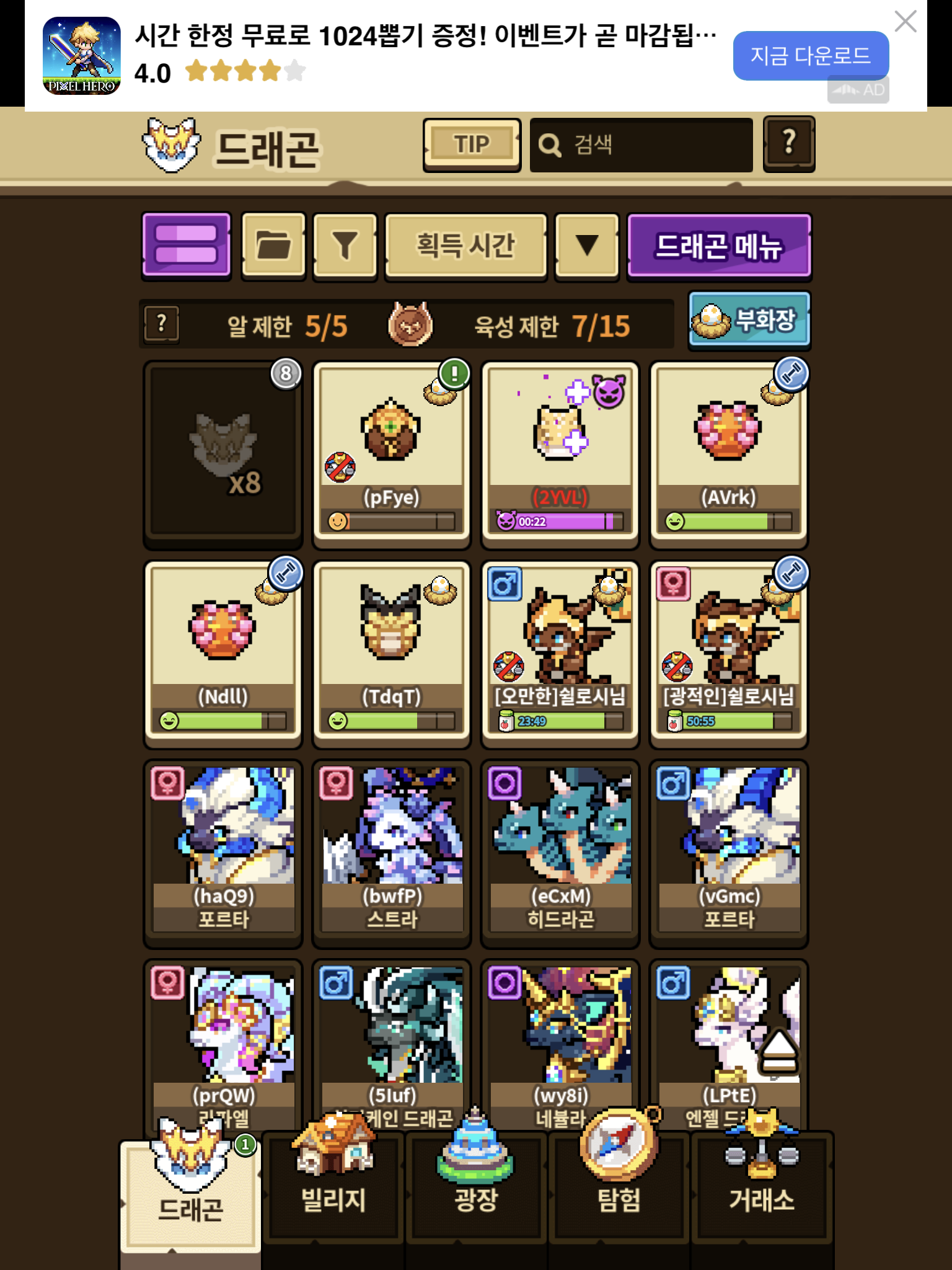Change the 획득 시간 sort option
This screenshot has height=1270, width=952.
pos(466,245)
